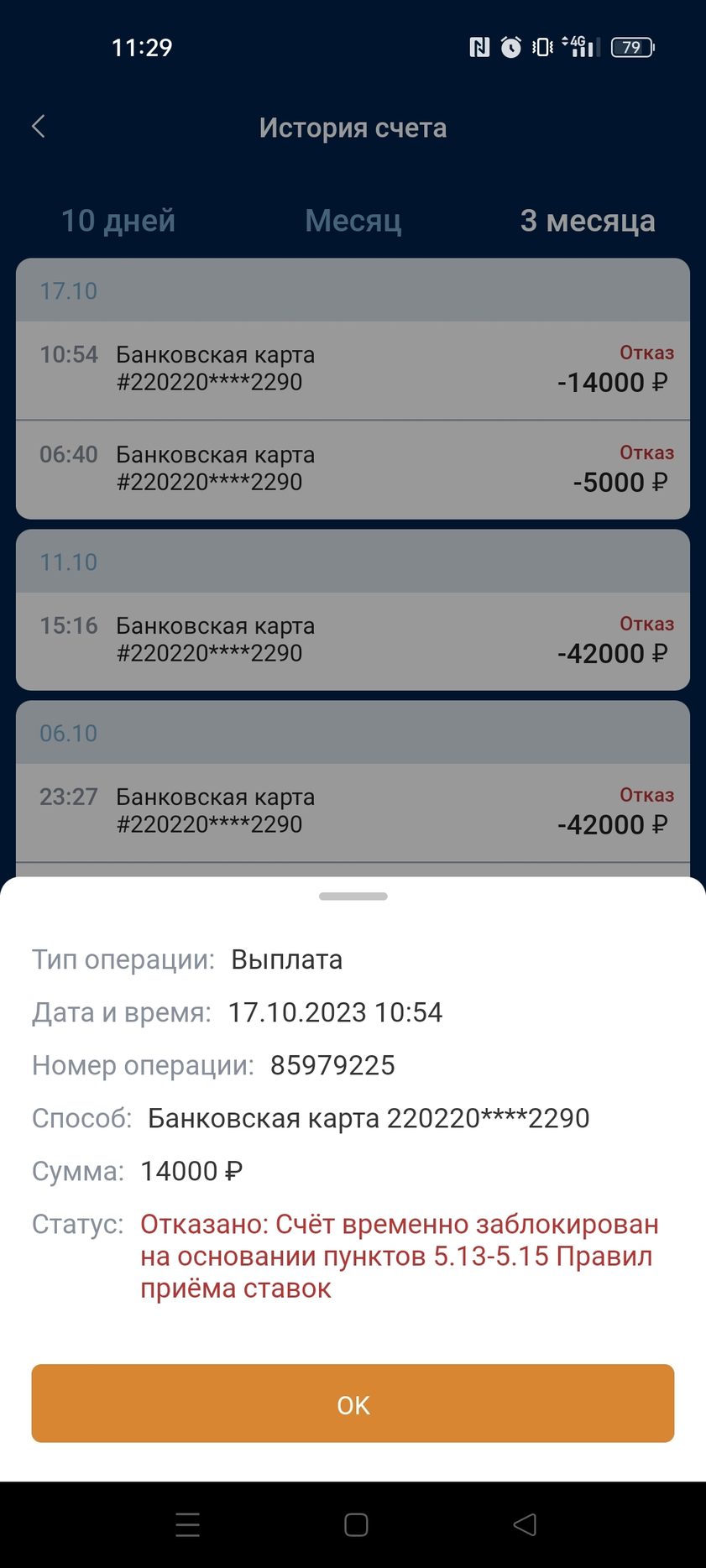Go back using the header arrow
This screenshot has height=1568, width=706.
pyautogui.click(x=39, y=127)
